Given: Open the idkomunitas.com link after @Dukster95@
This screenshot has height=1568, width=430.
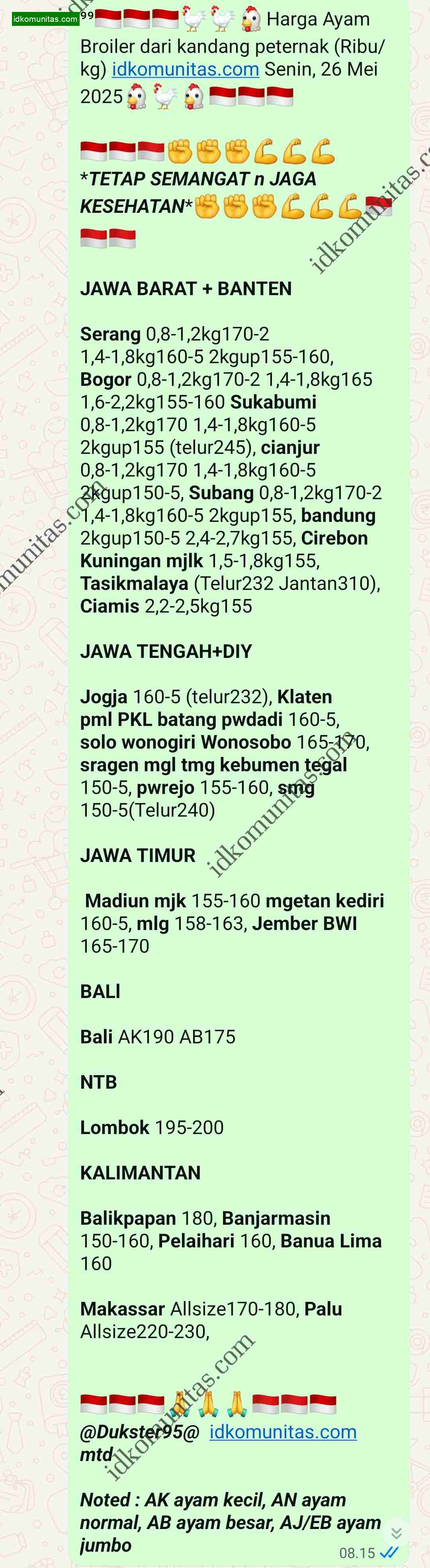Looking at the screenshot, I should (283, 1432).
